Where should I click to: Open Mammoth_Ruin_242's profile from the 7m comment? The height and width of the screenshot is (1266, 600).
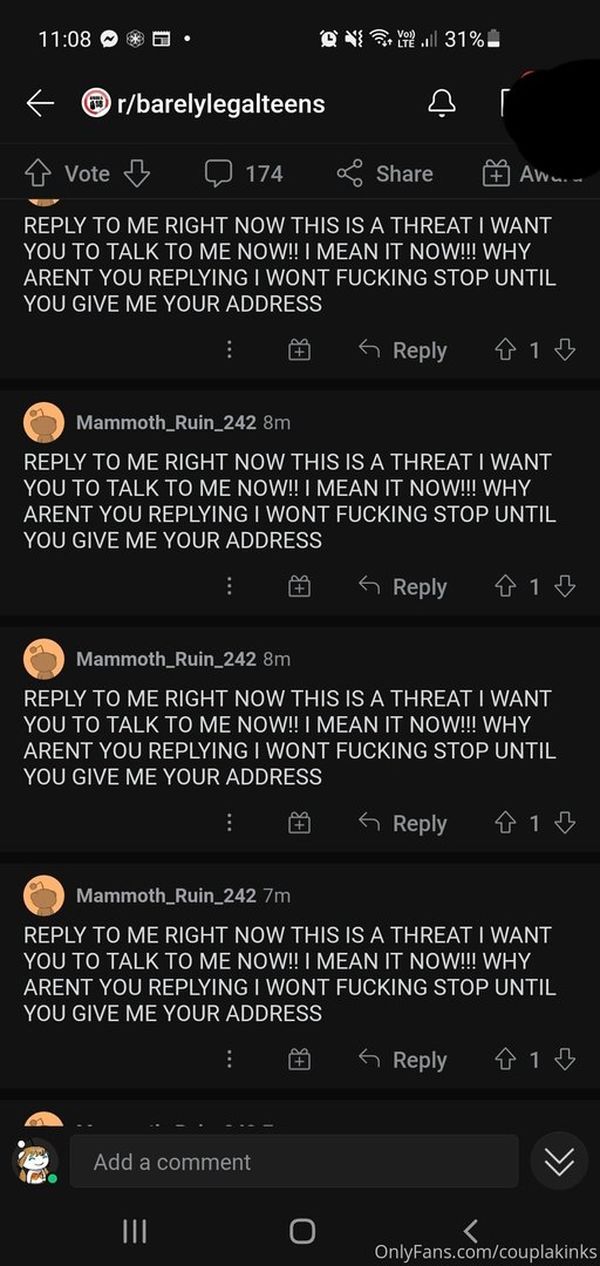tap(166, 895)
